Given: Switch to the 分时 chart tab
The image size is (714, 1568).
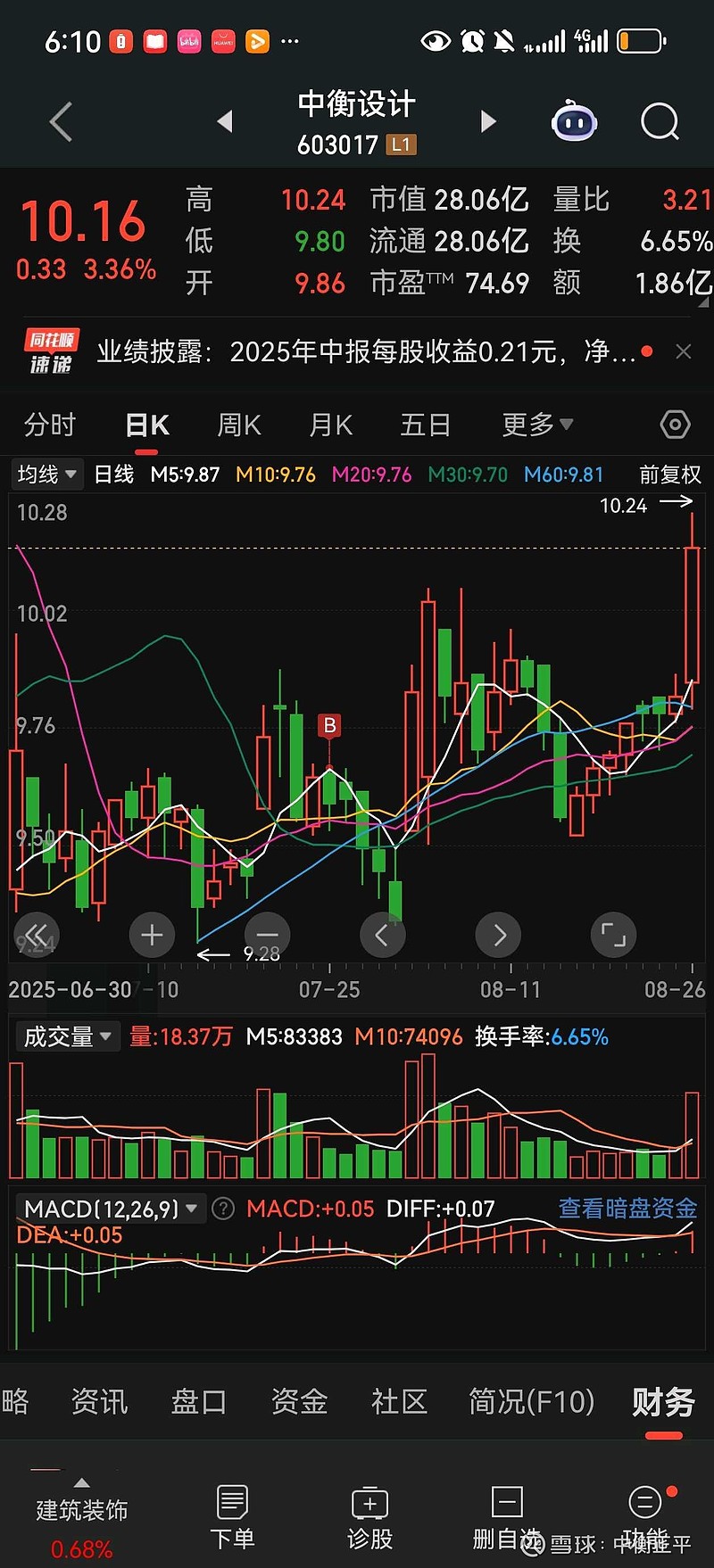Looking at the screenshot, I should click(x=50, y=425).
